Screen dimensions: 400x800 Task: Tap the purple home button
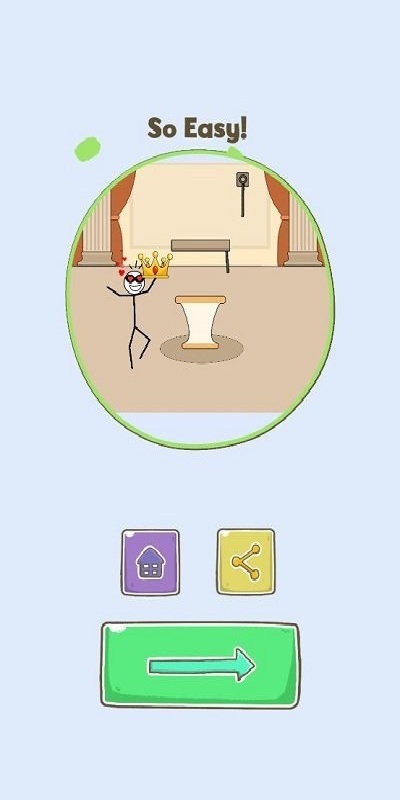click(x=150, y=562)
